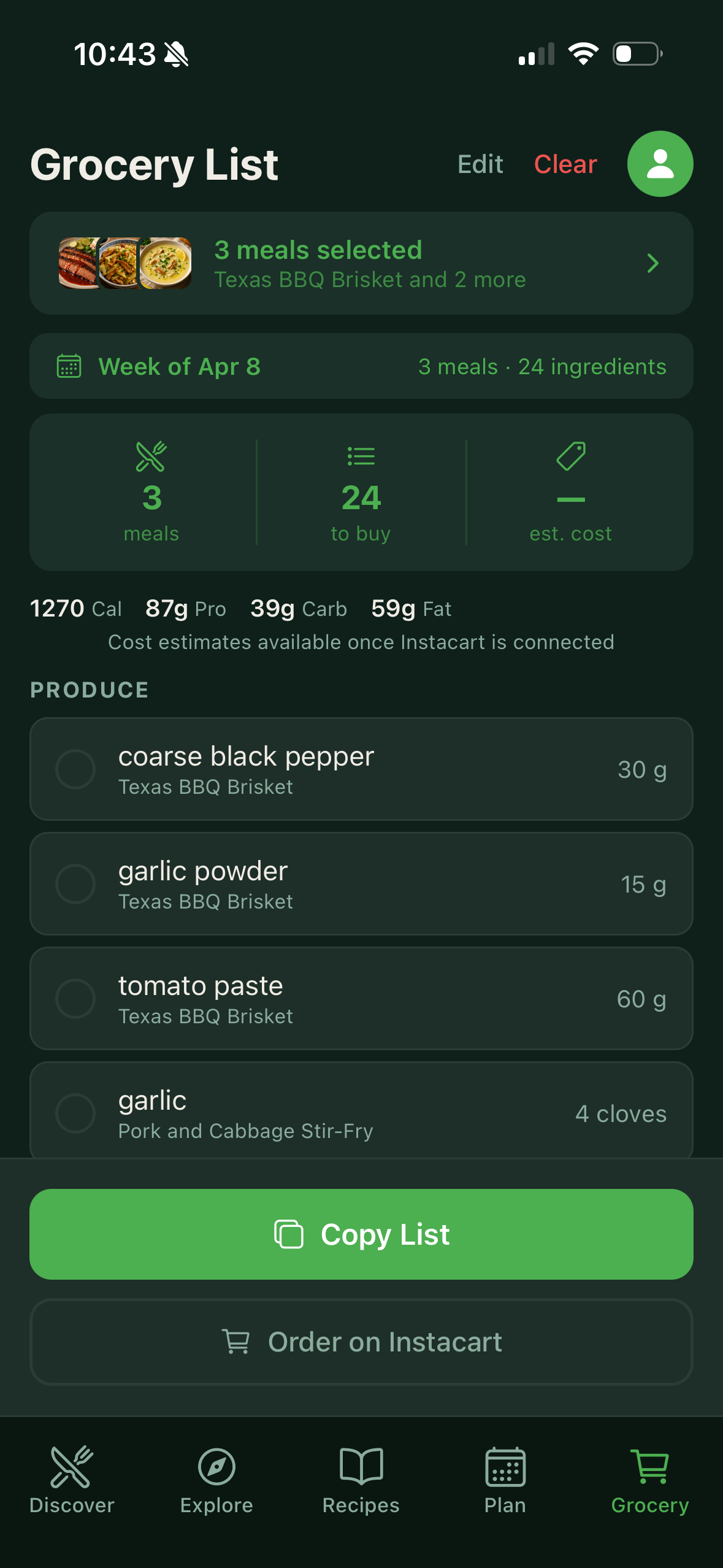
Task: Expand the 3 meals selected row
Action: coord(361,263)
